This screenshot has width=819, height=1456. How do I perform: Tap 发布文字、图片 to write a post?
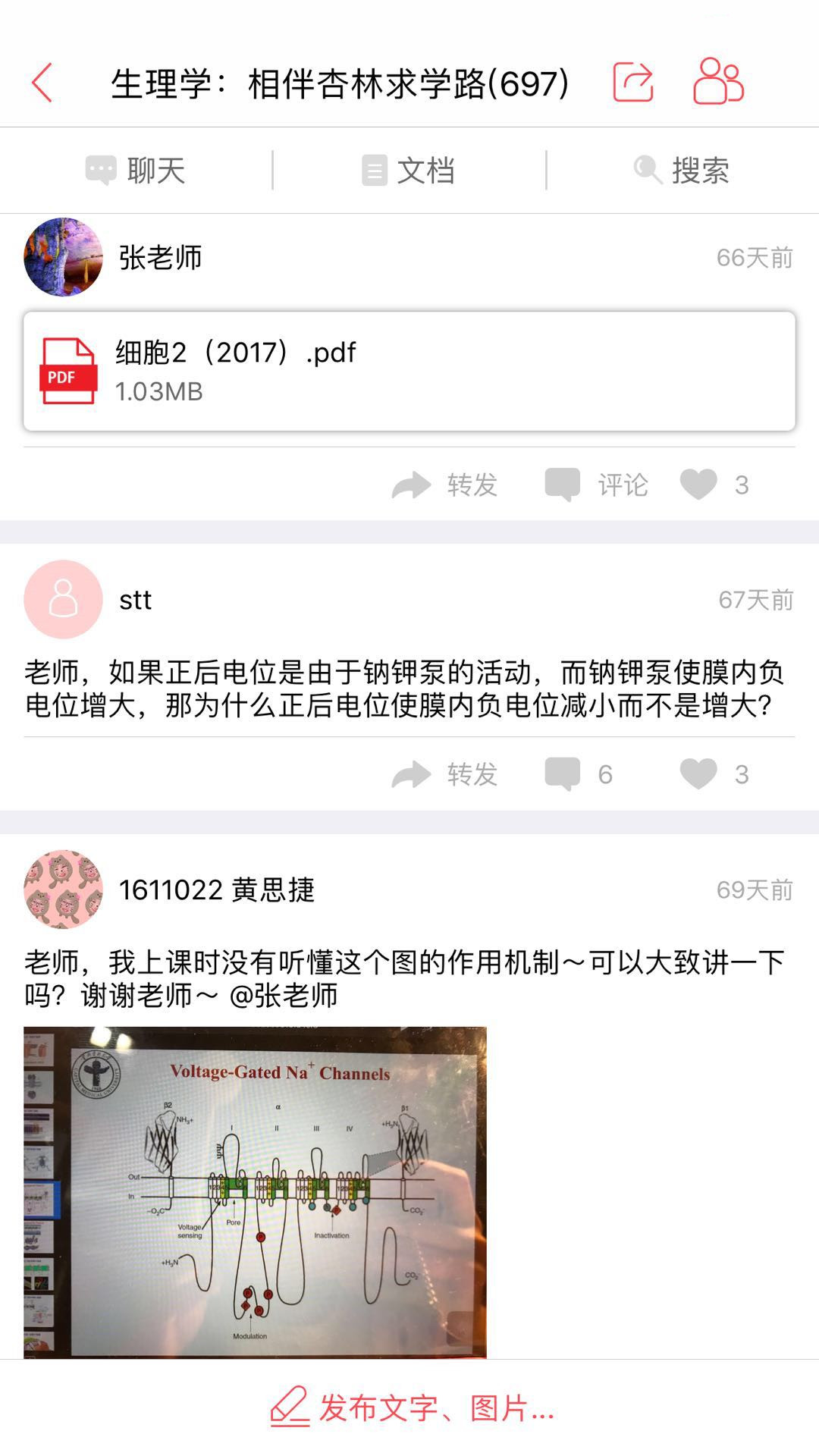point(412,1408)
